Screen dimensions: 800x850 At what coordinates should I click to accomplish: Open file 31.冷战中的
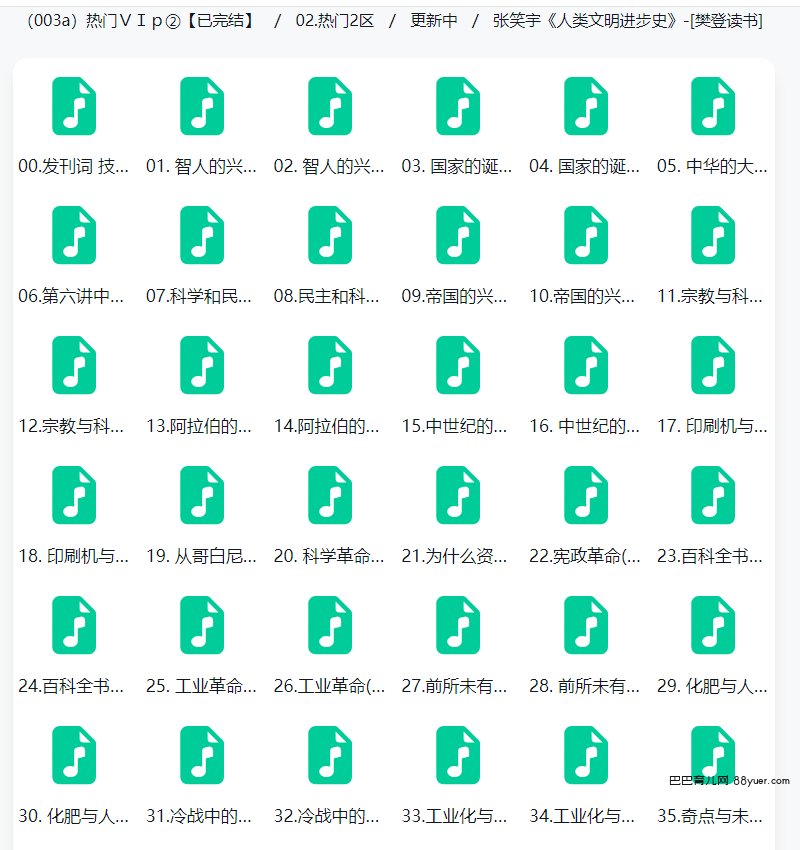(x=202, y=756)
